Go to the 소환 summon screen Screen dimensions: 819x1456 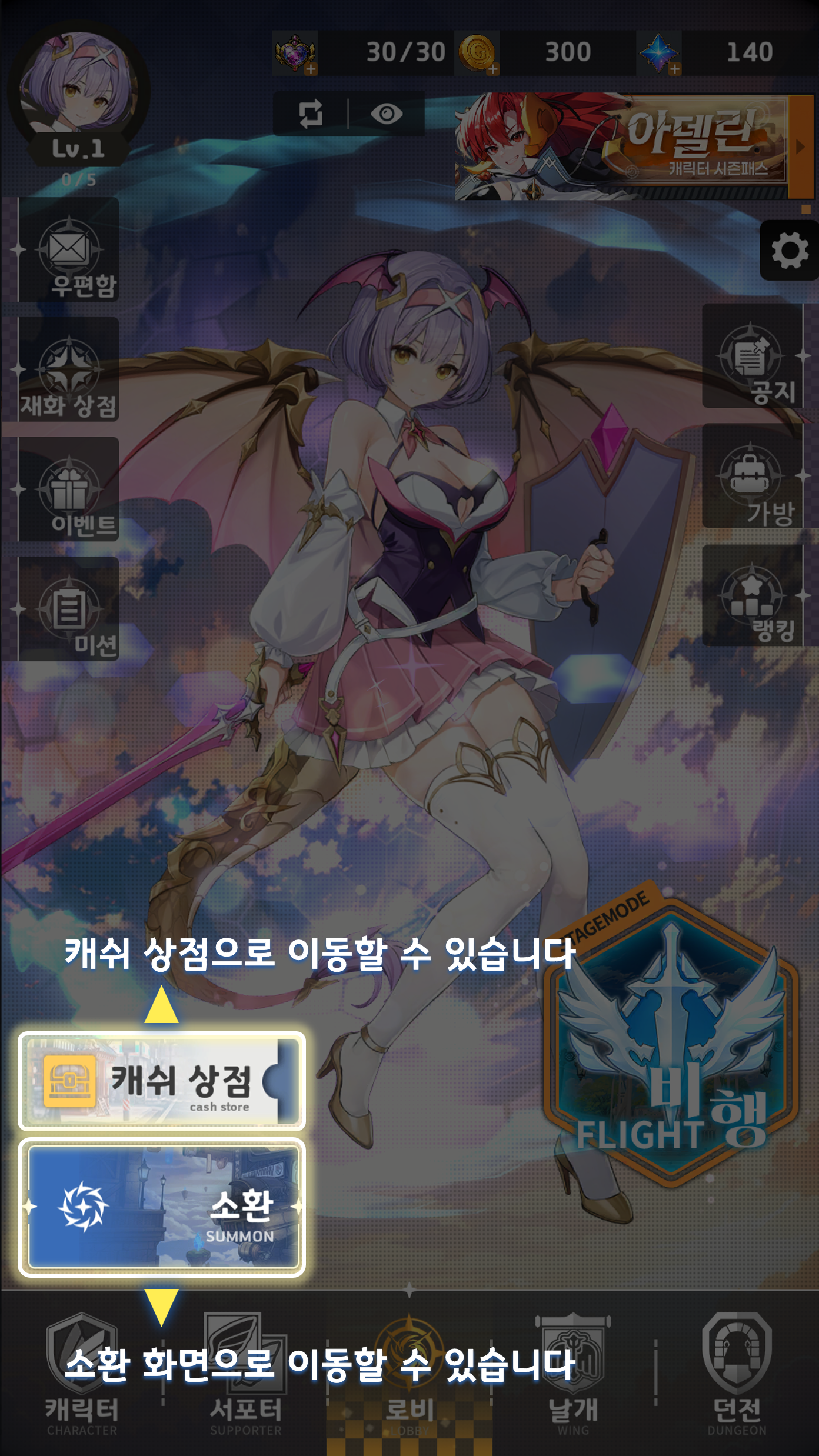point(161,1207)
